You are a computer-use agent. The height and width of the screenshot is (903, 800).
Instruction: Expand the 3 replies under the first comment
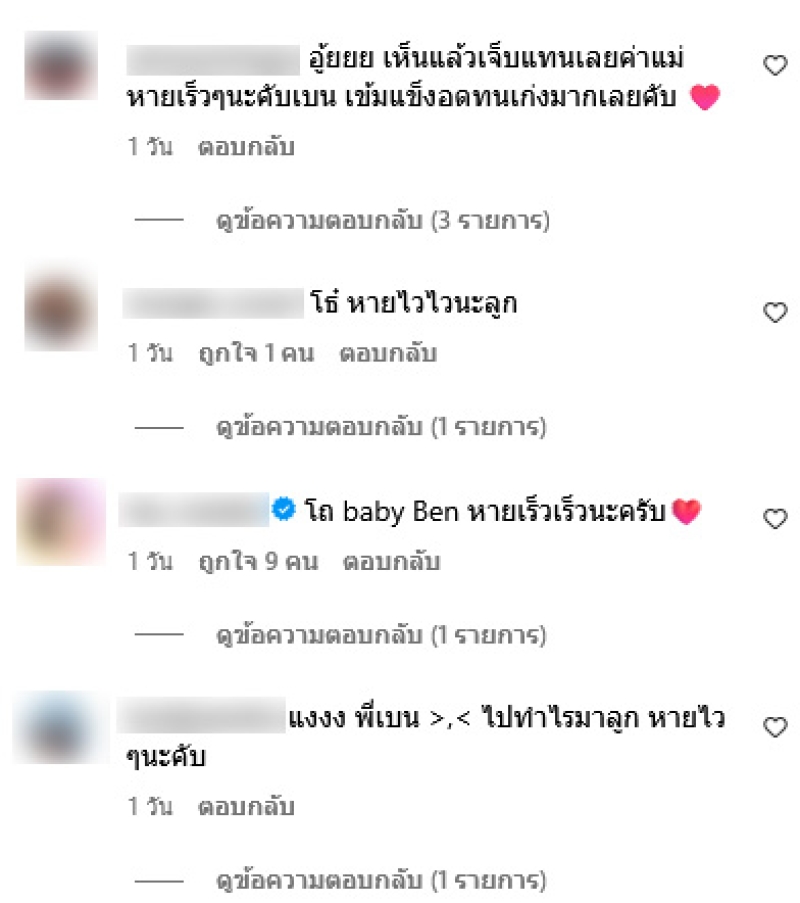383,220
